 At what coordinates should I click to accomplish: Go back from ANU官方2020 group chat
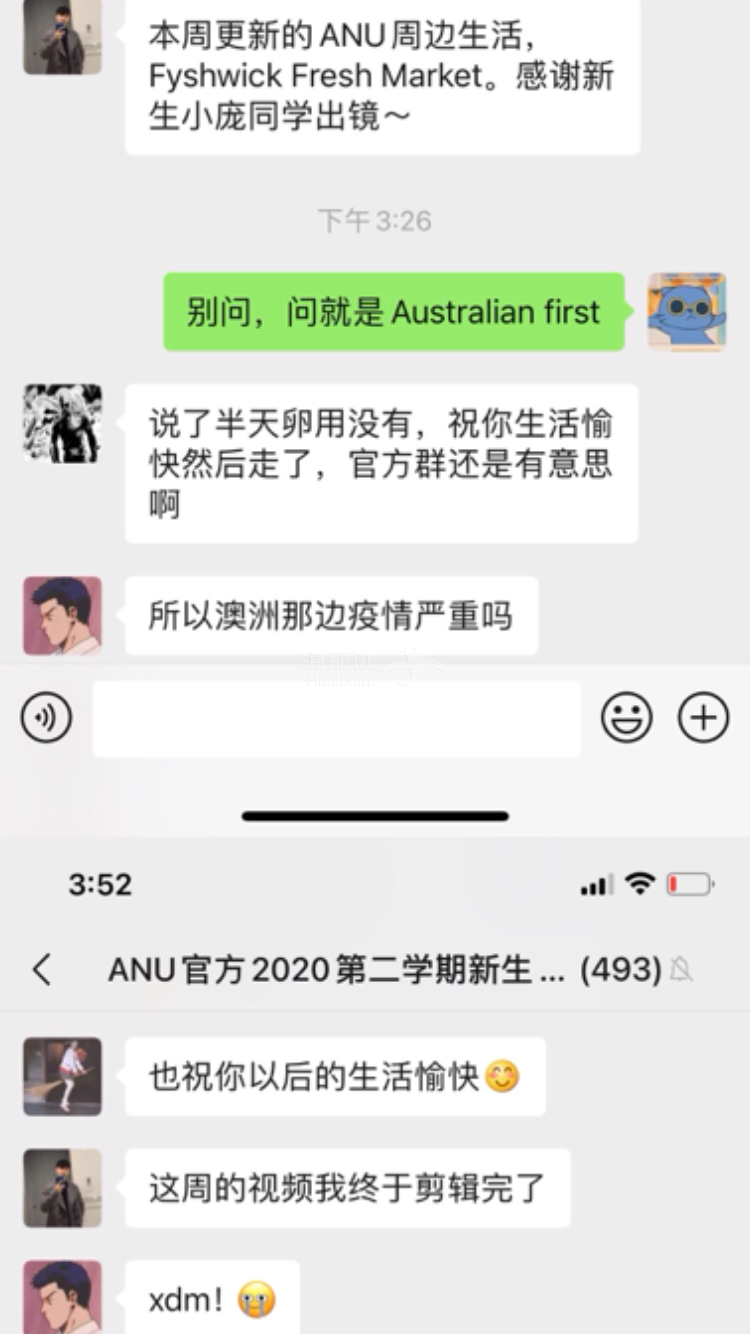tap(42, 969)
